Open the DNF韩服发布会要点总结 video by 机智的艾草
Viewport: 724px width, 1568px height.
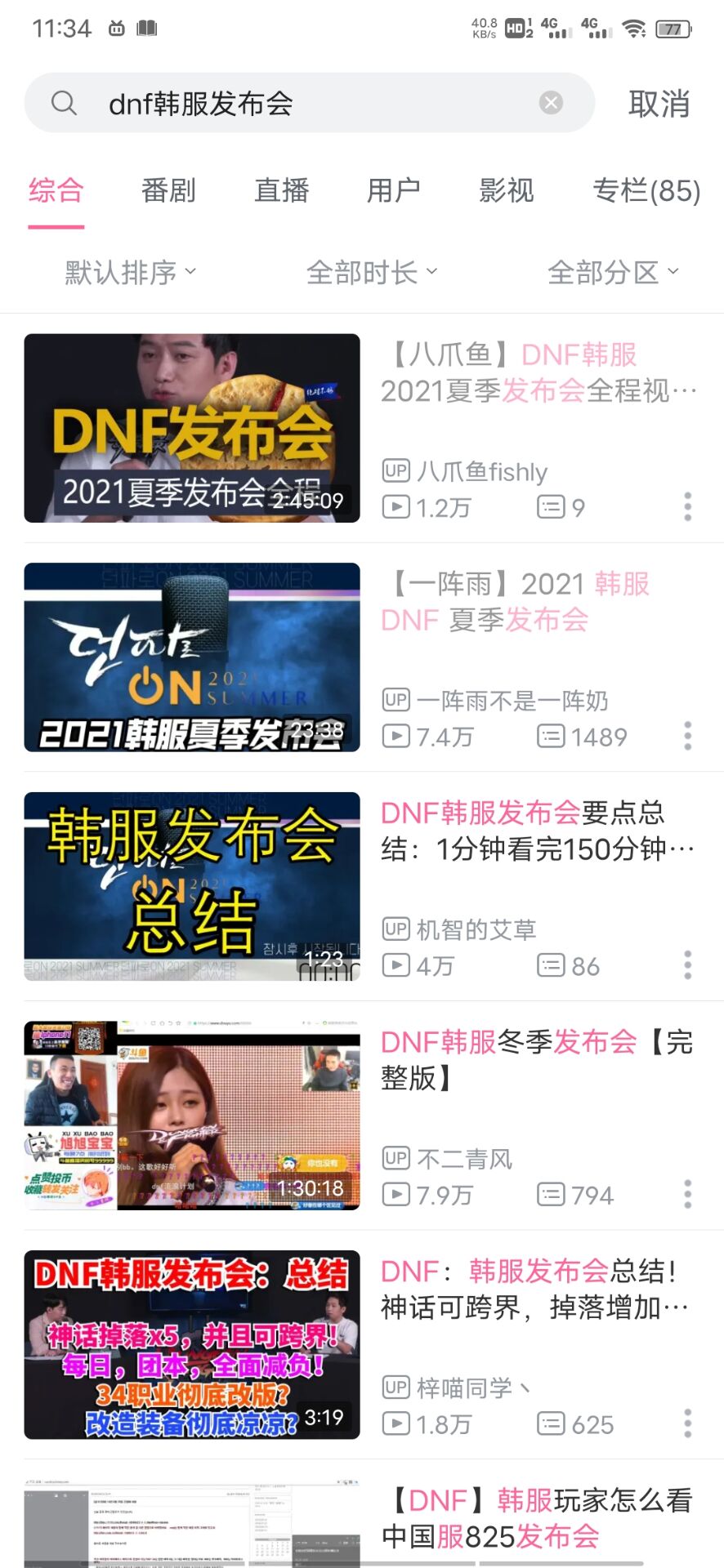pos(192,886)
